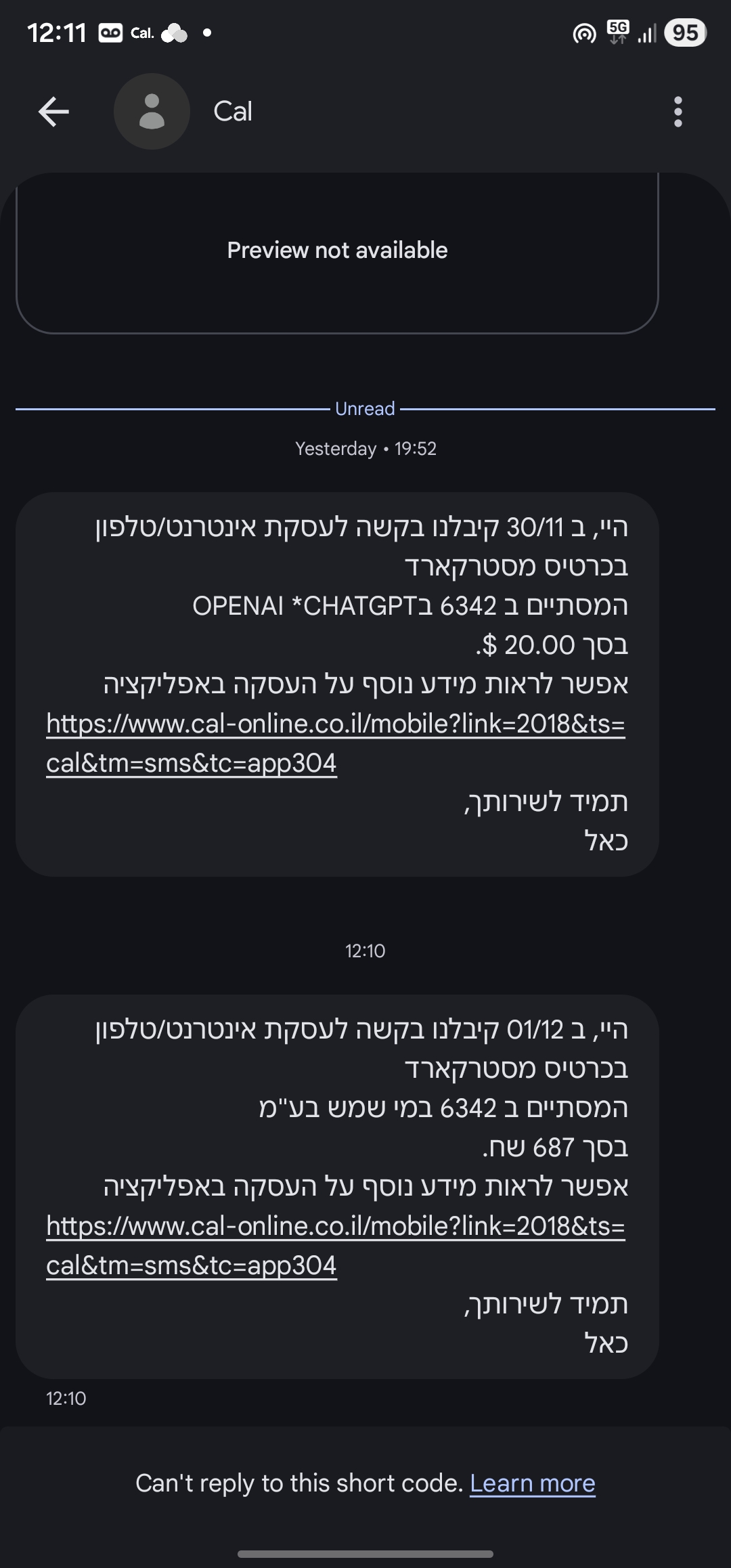Image resolution: width=731 pixels, height=1568 pixels.
Task: Open the cal-online link in the OPENAI message
Action: point(335,725)
